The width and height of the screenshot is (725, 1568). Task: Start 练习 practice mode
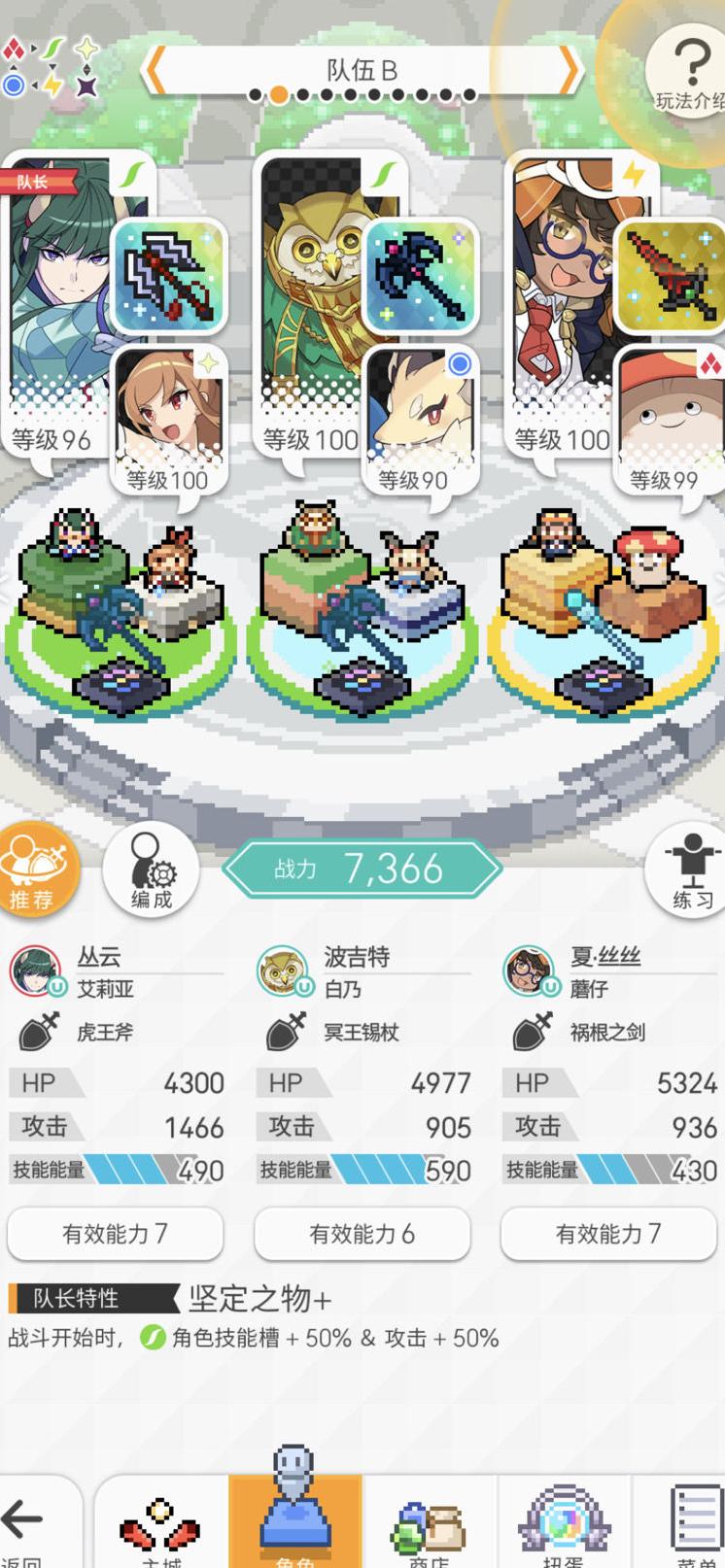click(692, 869)
